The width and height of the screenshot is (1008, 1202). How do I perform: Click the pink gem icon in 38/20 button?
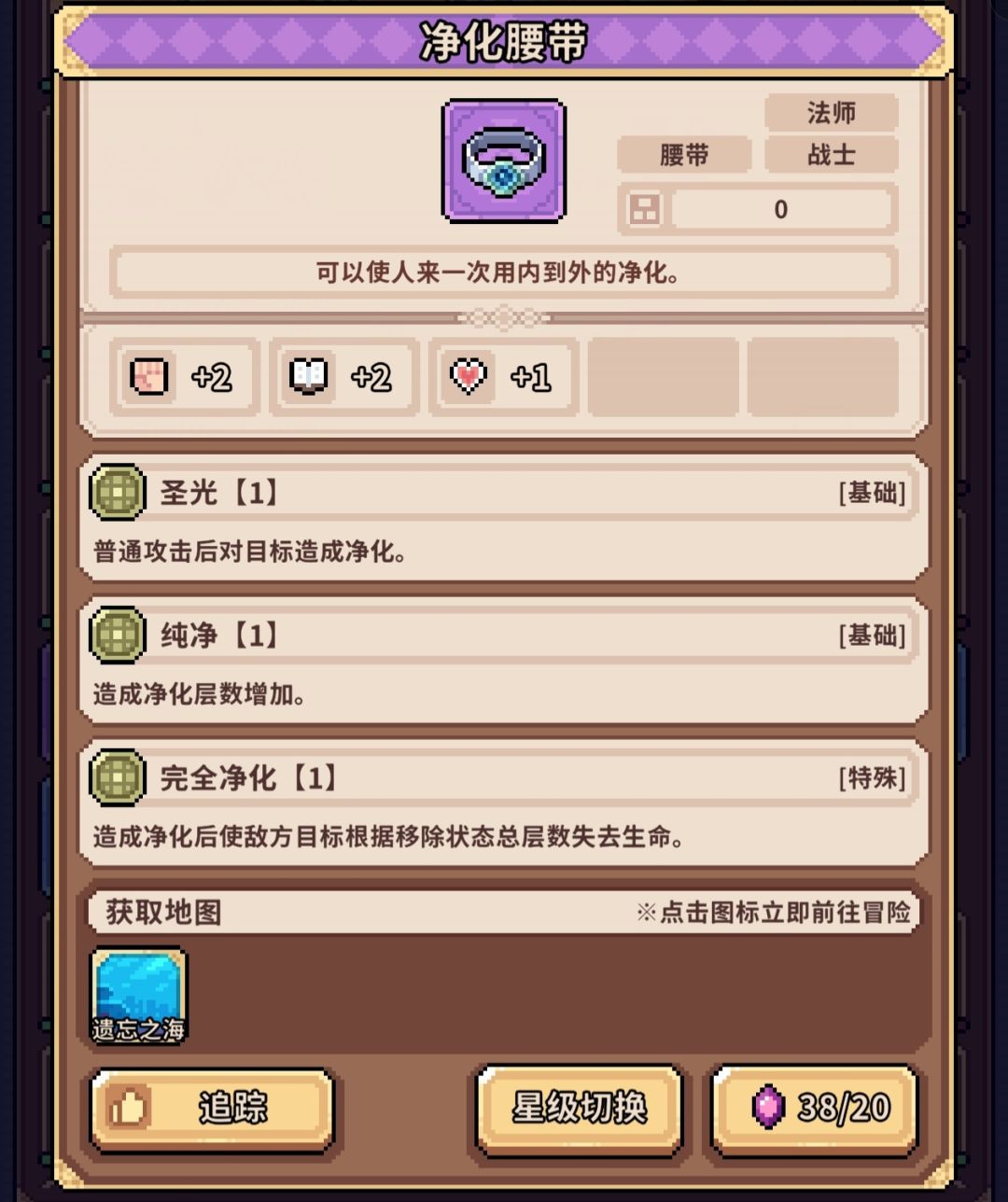point(771,1106)
